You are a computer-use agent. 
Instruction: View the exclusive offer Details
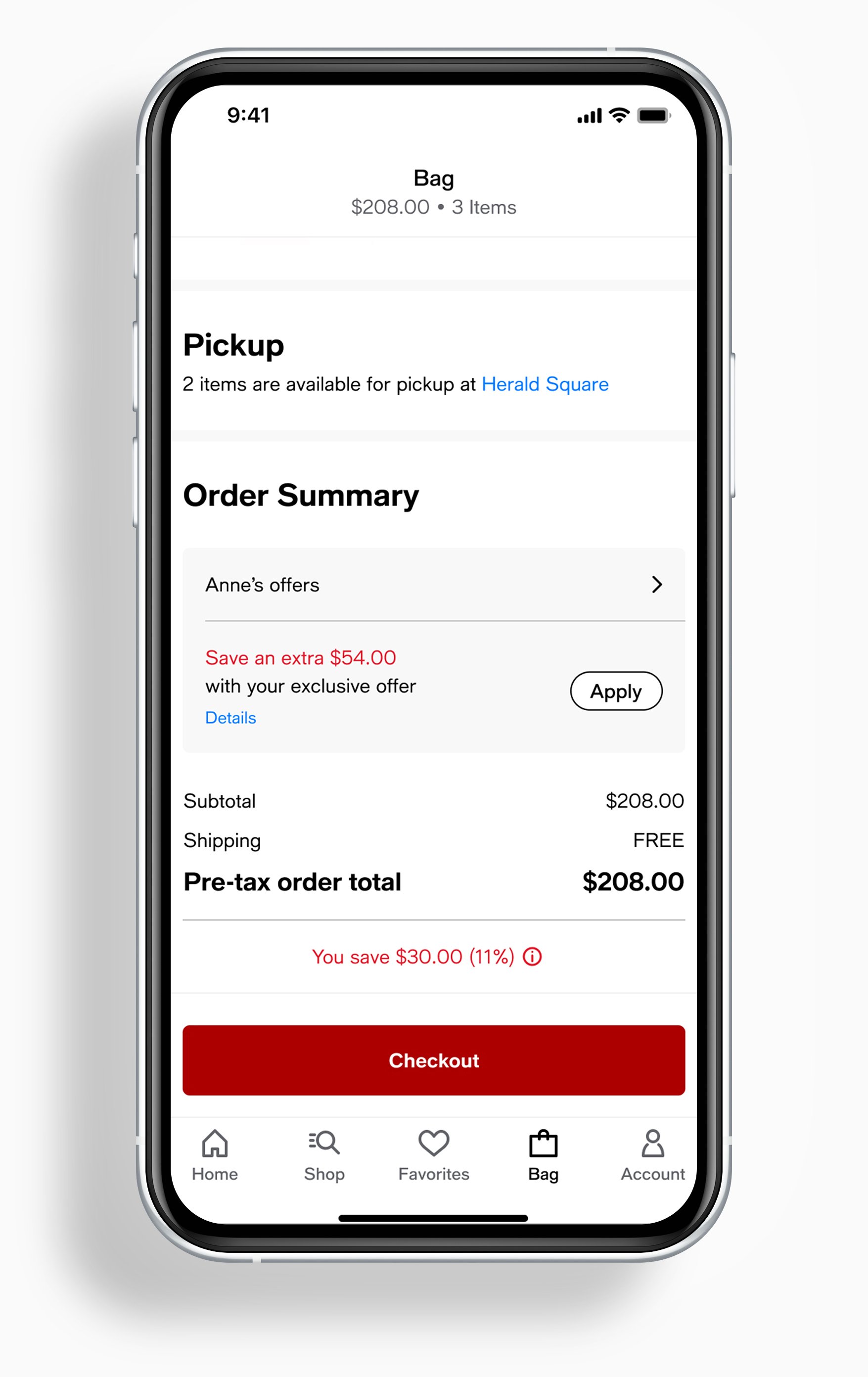point(230,718)
